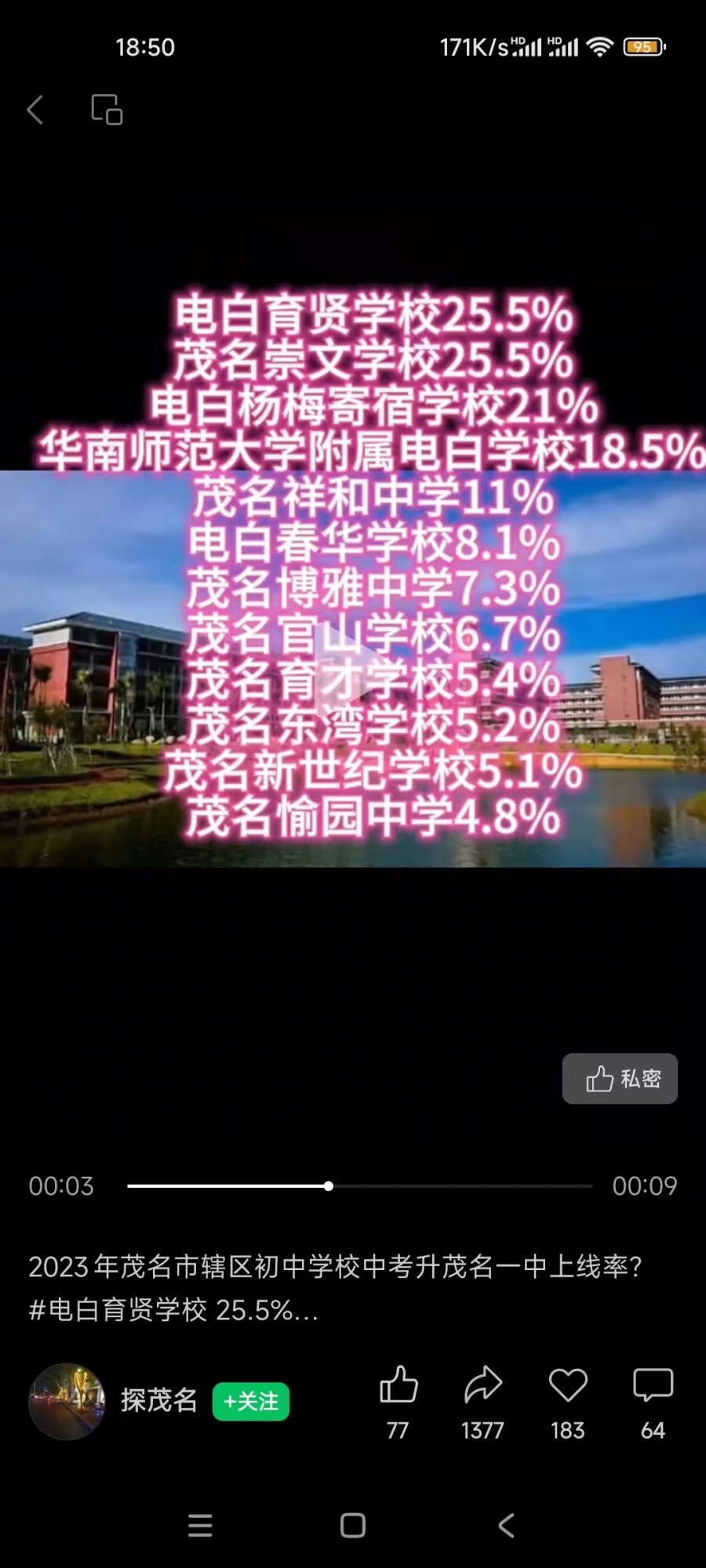Screen dimensions: 706x1568
Task: Go back using the top-left arrow
Action: 35,110
